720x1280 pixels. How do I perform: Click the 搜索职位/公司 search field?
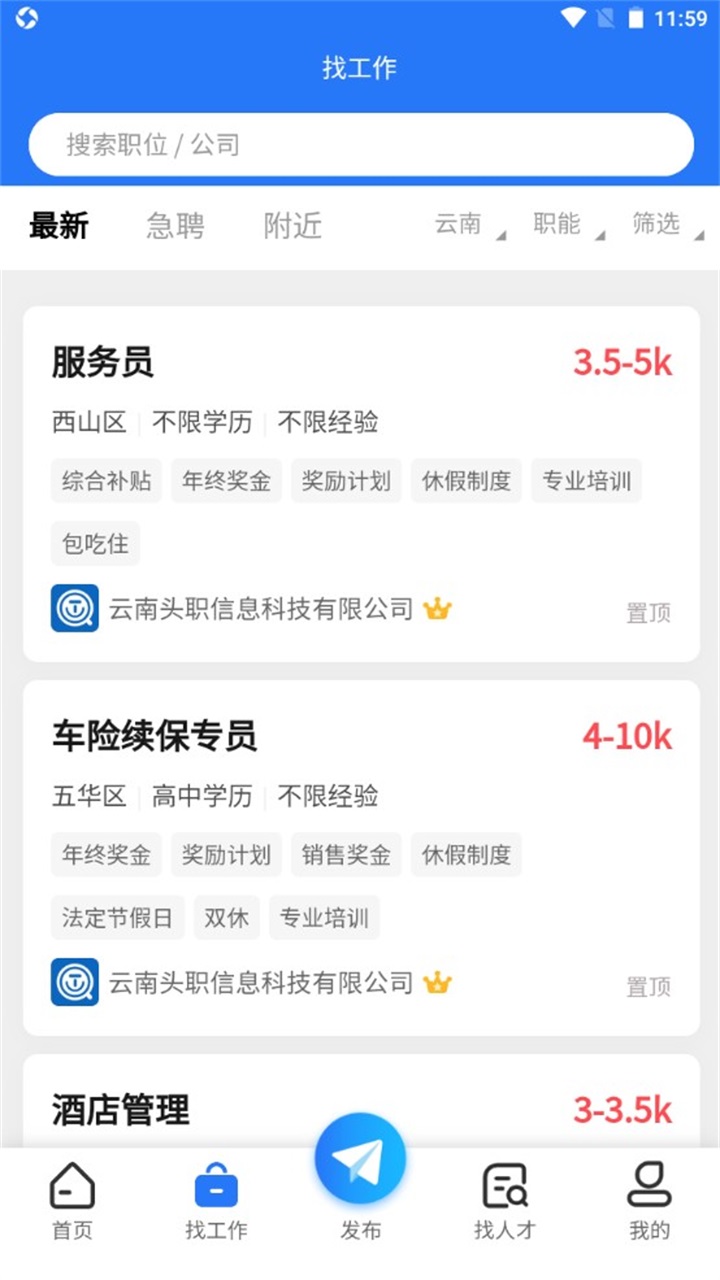pos(360,144)
